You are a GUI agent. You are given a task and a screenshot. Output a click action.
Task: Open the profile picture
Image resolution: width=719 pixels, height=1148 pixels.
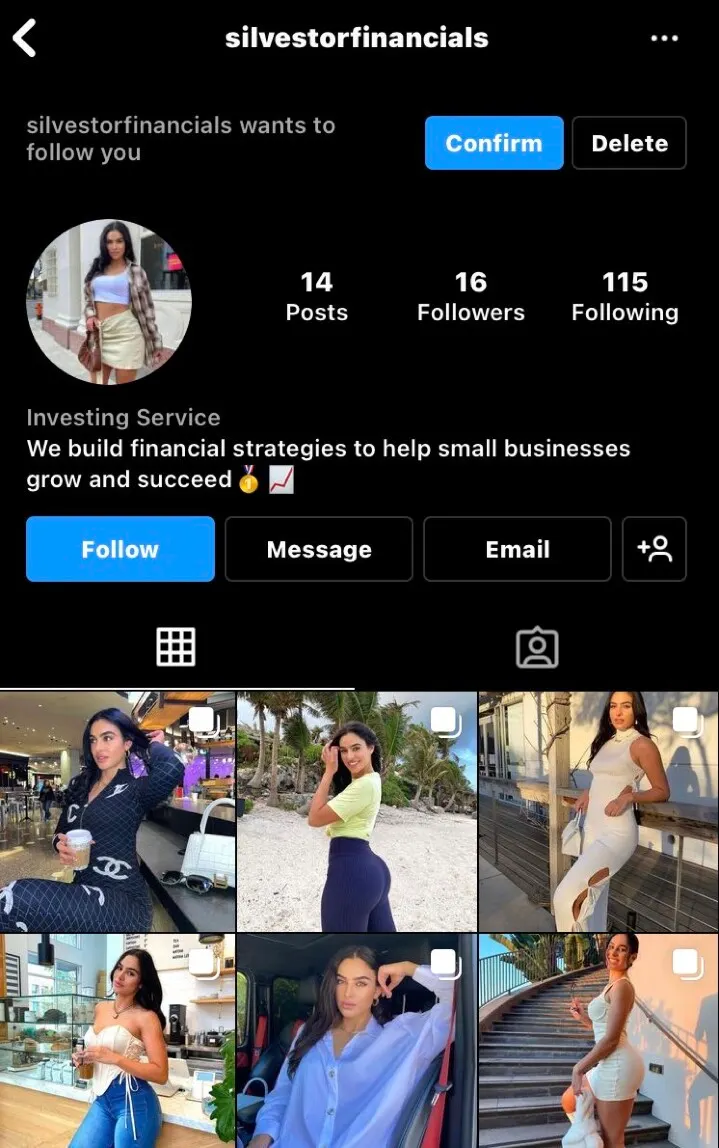pyautogui.click(x=108, y=301)
